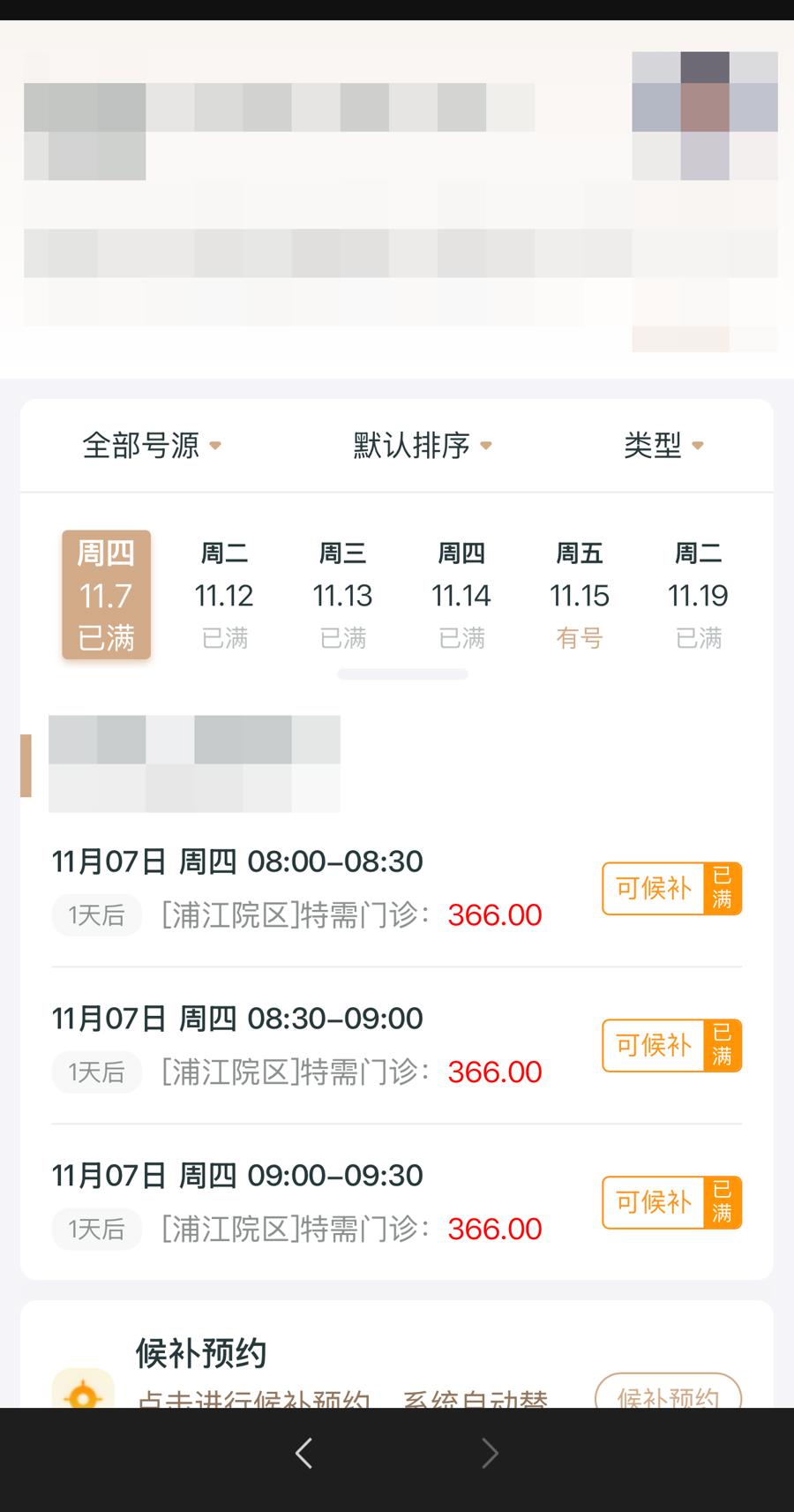Select date 周四 11.7
This screenshot has width=794, height=1512.
(x=106, y=595)
